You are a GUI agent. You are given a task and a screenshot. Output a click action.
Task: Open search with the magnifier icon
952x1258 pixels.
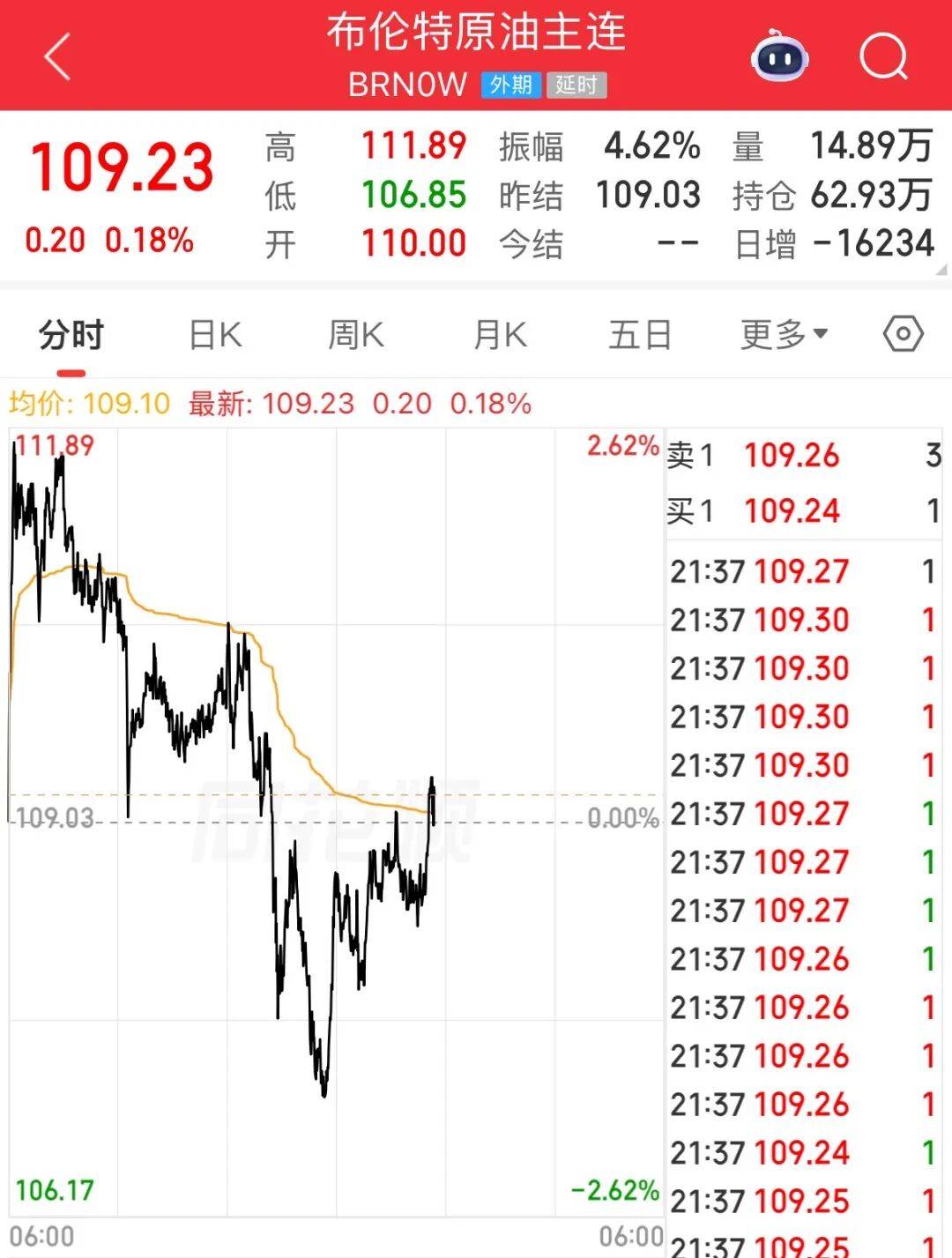[883, 57]
